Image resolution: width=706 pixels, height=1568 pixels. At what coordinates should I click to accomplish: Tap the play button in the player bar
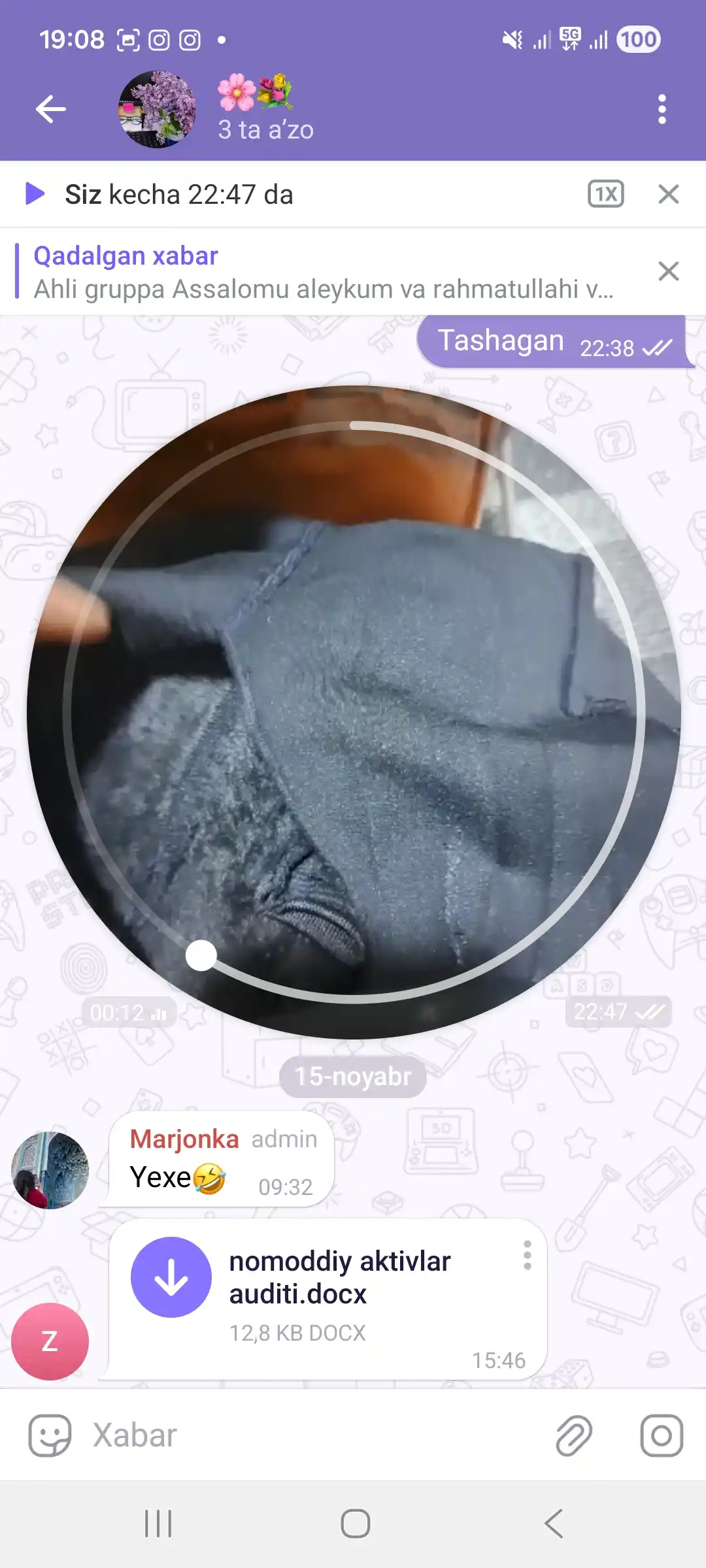(35, 194)
